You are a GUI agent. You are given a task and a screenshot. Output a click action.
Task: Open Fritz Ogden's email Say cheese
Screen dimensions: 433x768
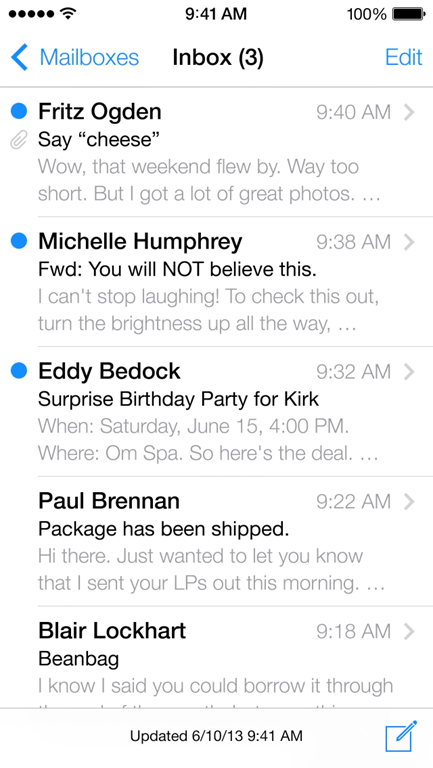[216, 152]
